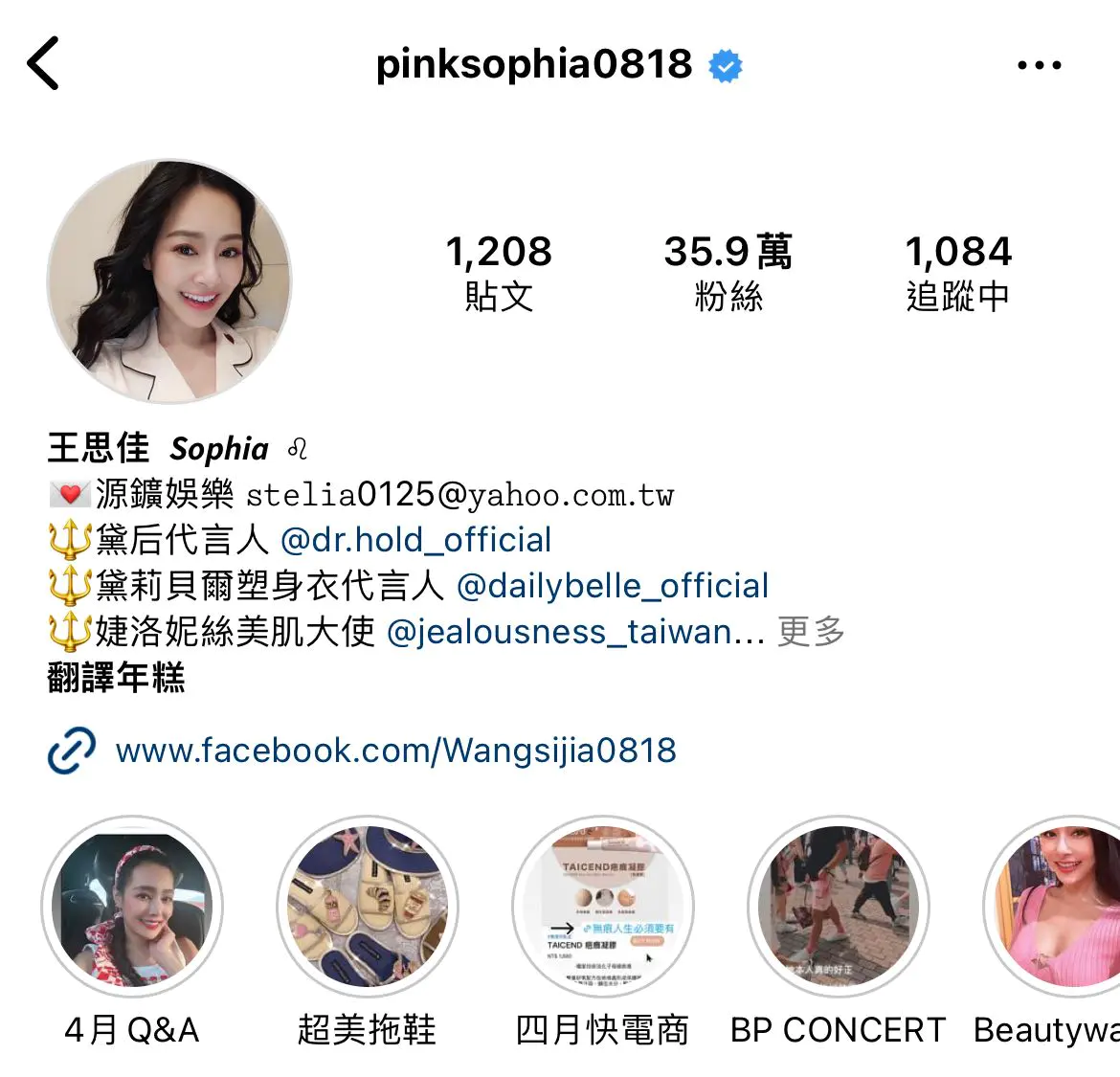Go back with the top-left arrow

tap(44, 63)
